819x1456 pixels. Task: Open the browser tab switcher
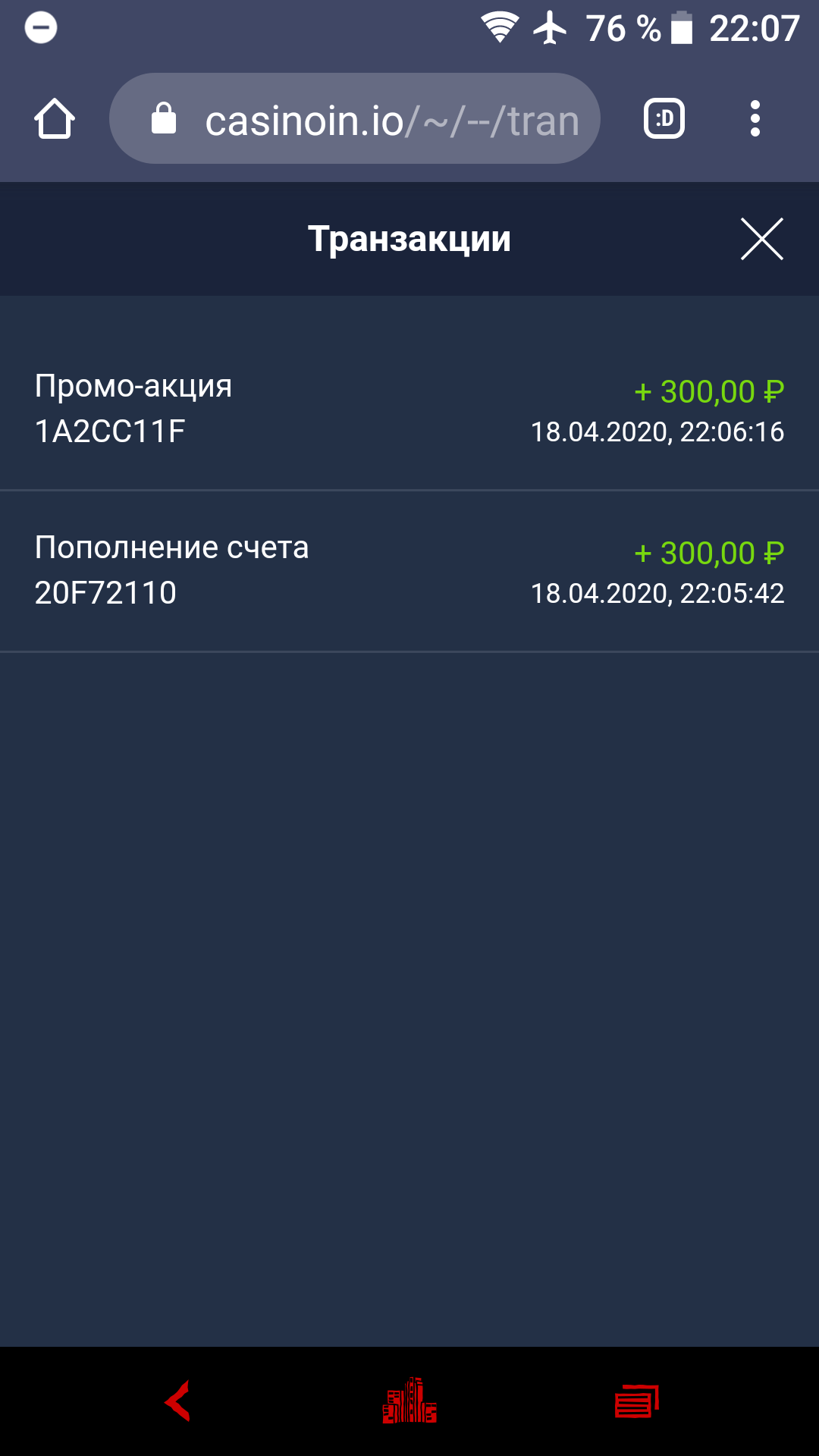(664, 119)
